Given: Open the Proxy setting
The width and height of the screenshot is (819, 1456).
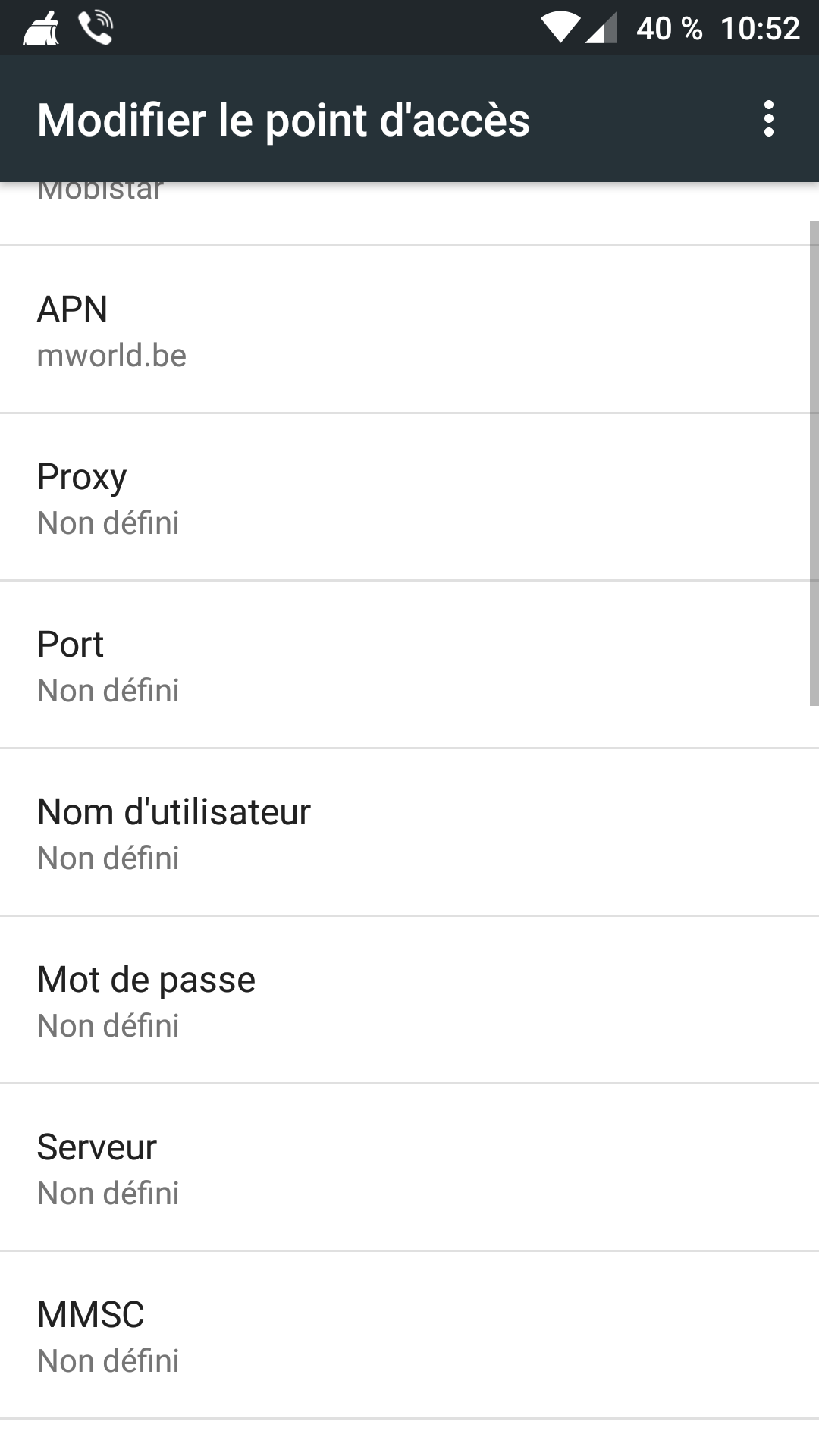Looking at the screenshot, I should pyautogui.click(x=409, y=497).
